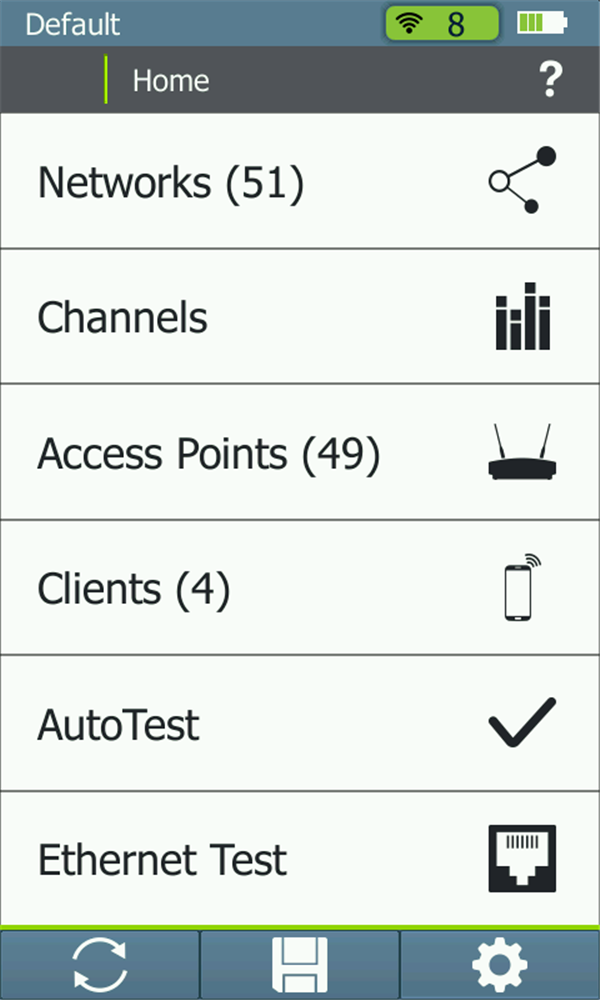Open the settings gear
The width and height of the screenshot is (600, 1000).
[x=500, y=965]
